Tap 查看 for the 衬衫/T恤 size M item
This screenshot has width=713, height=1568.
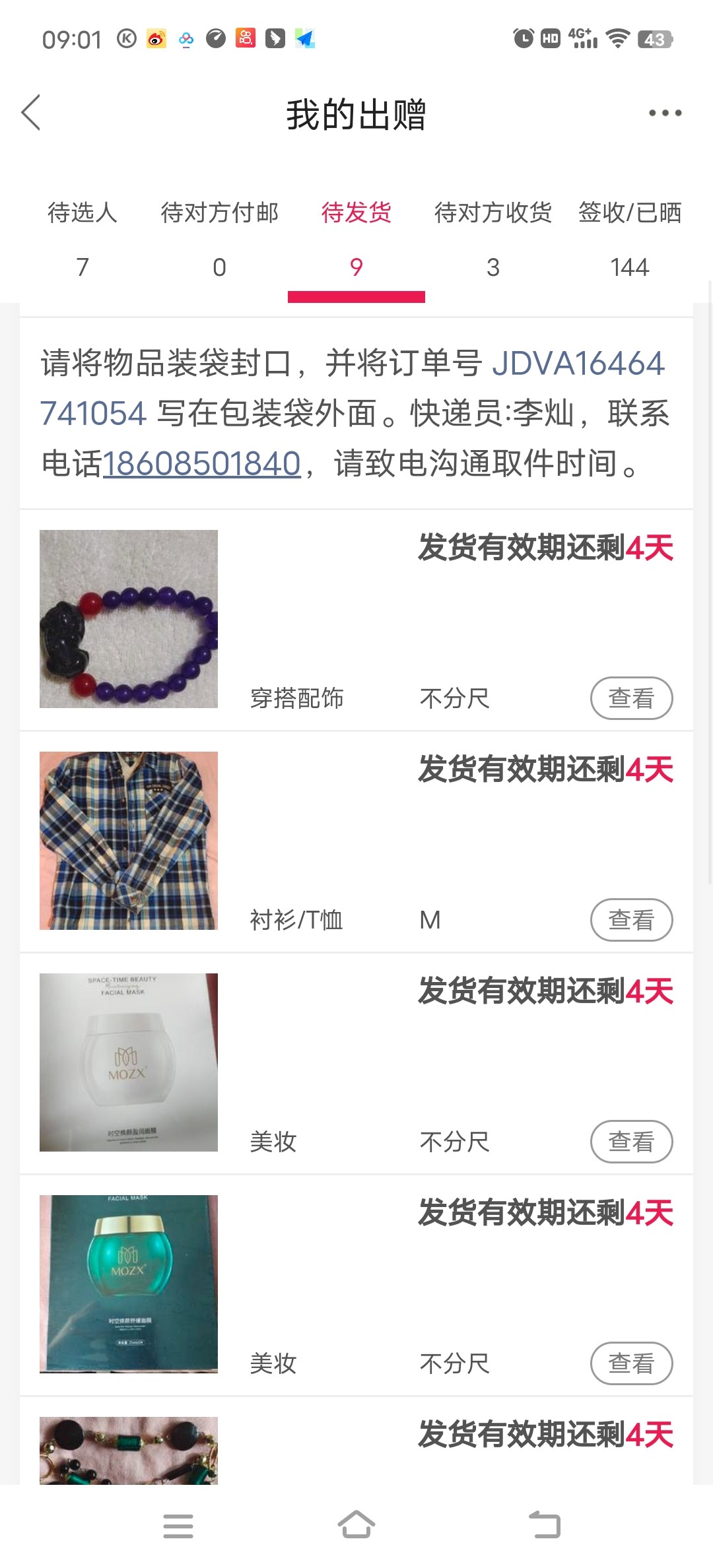(x=631, y=920)
